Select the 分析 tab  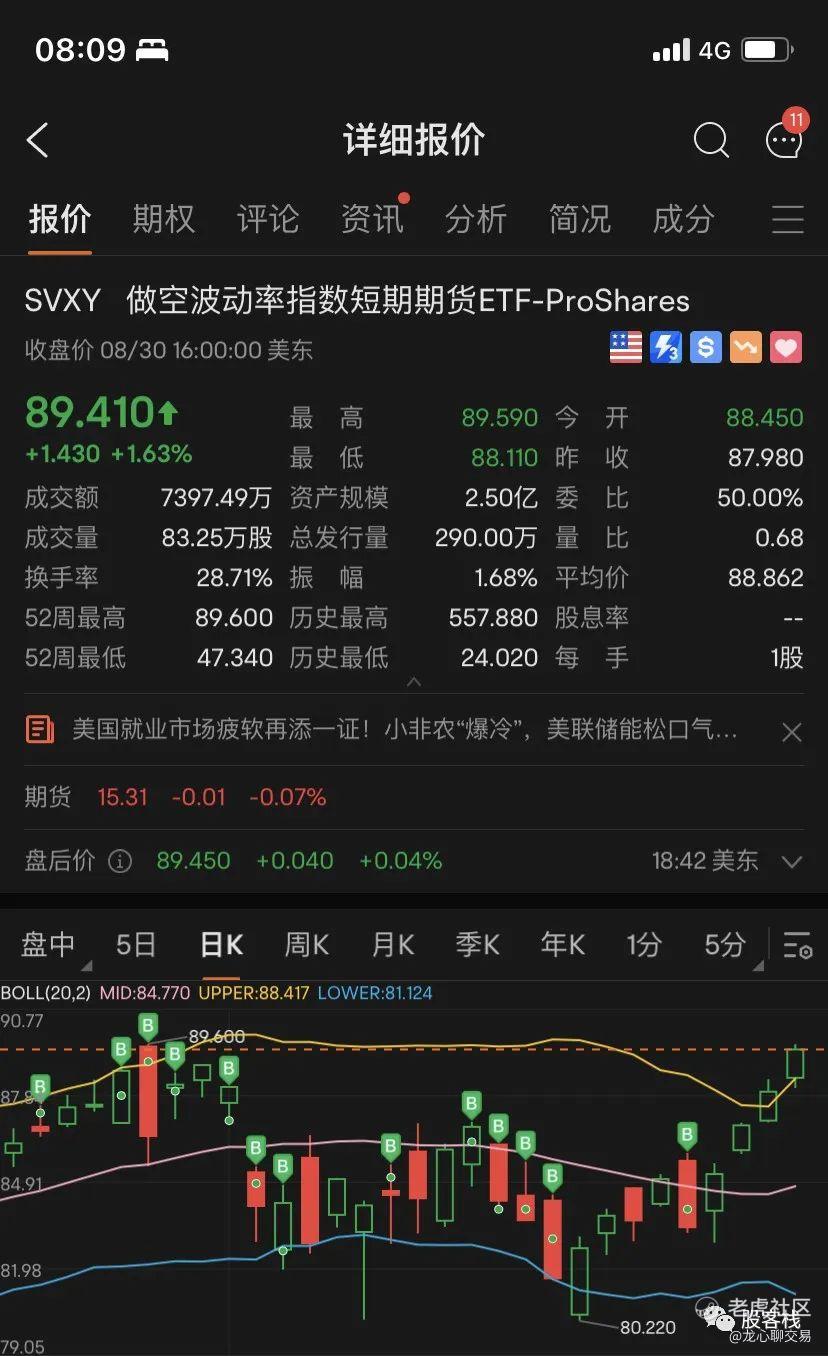pos(476,218)
